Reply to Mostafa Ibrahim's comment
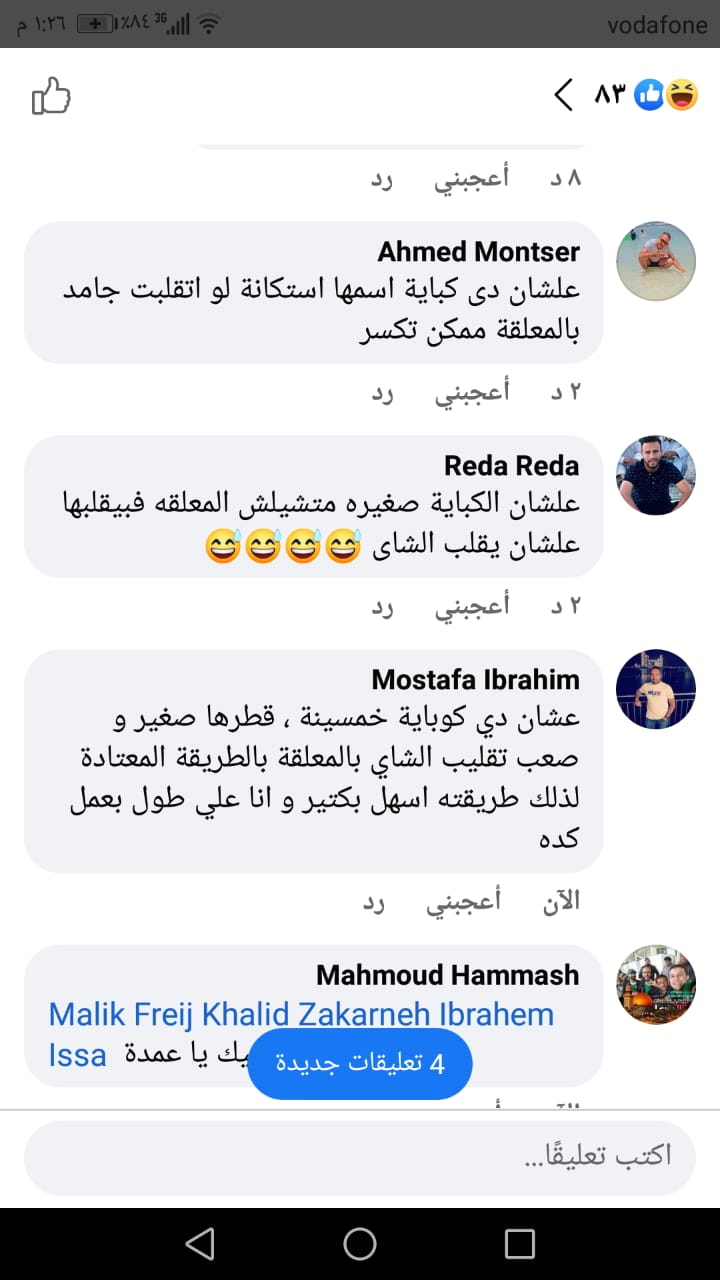The image size is (720, 1280). click(375, 902)
